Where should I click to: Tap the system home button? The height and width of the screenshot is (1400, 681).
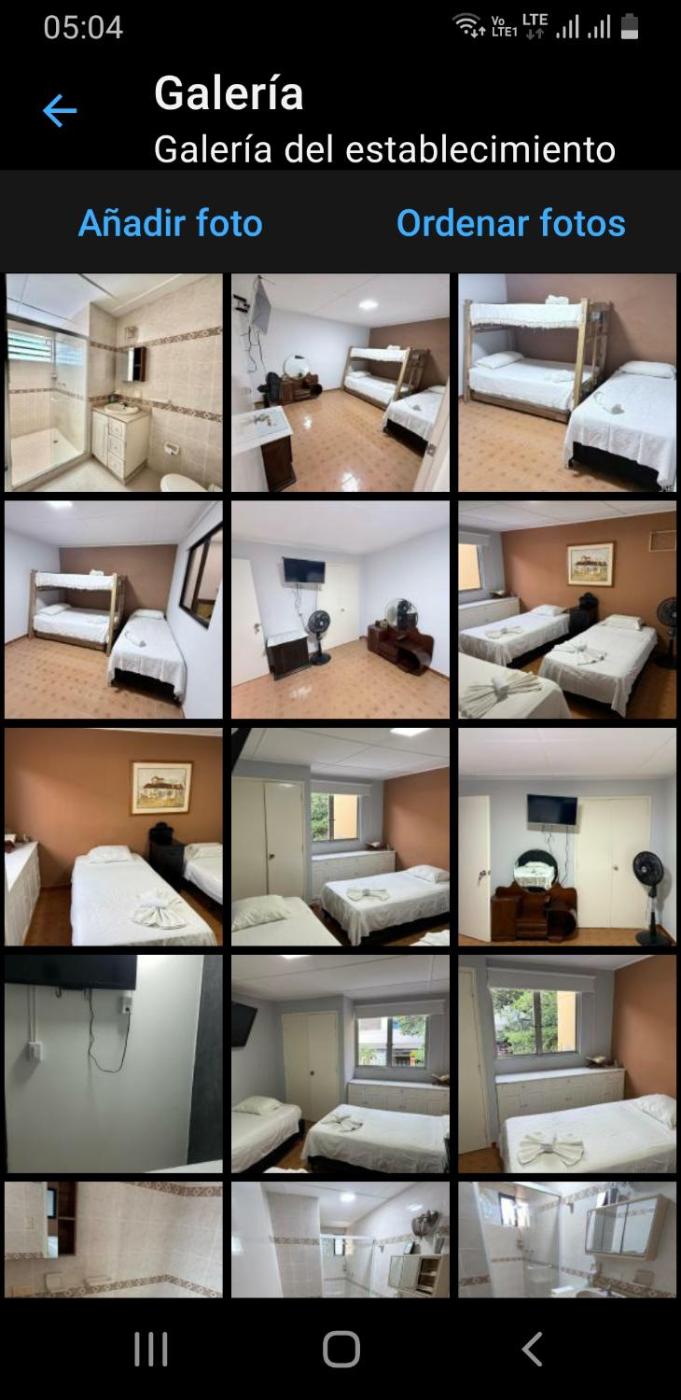(x=341, y=1349)
